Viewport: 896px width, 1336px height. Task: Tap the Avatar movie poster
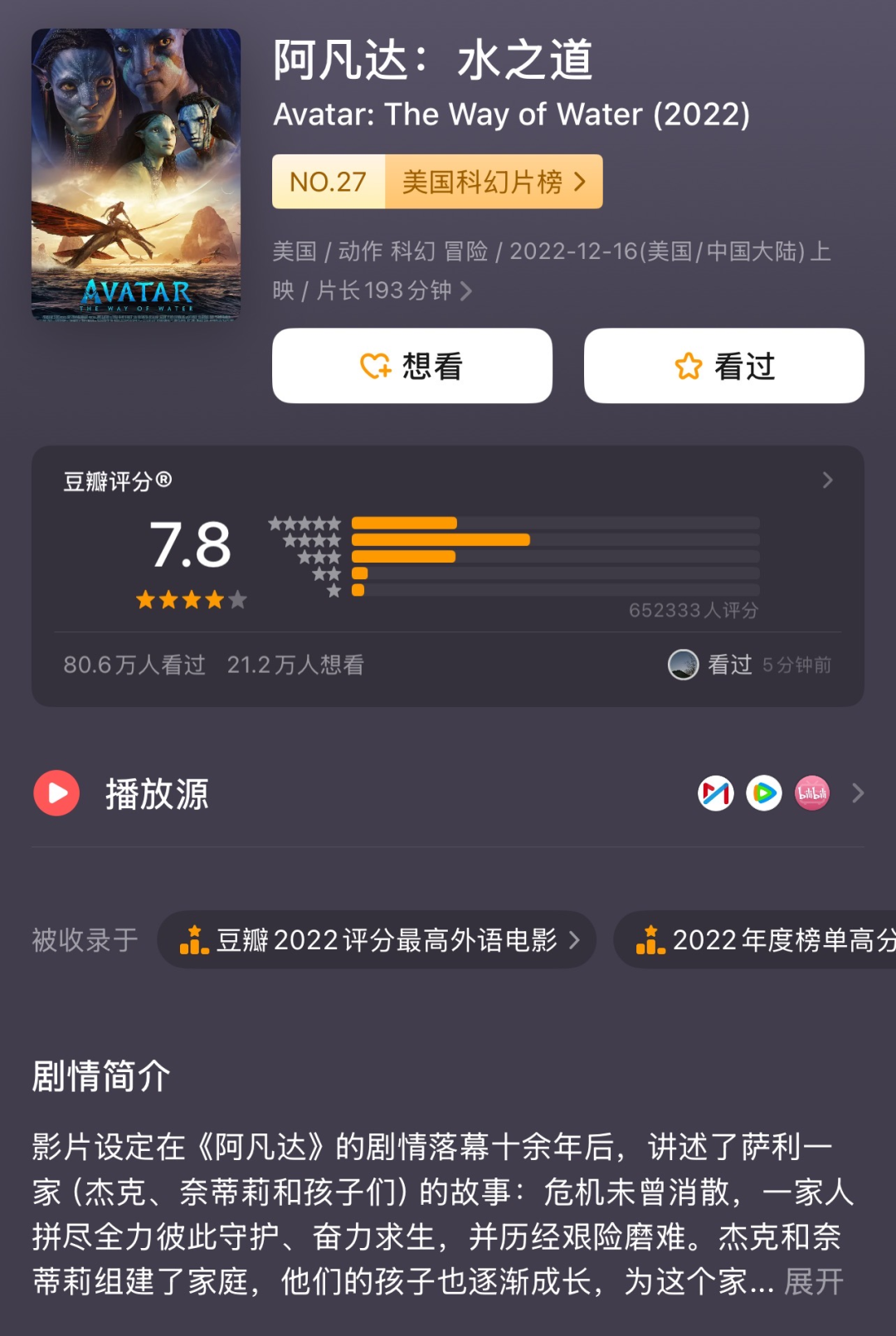pos(136,174)
